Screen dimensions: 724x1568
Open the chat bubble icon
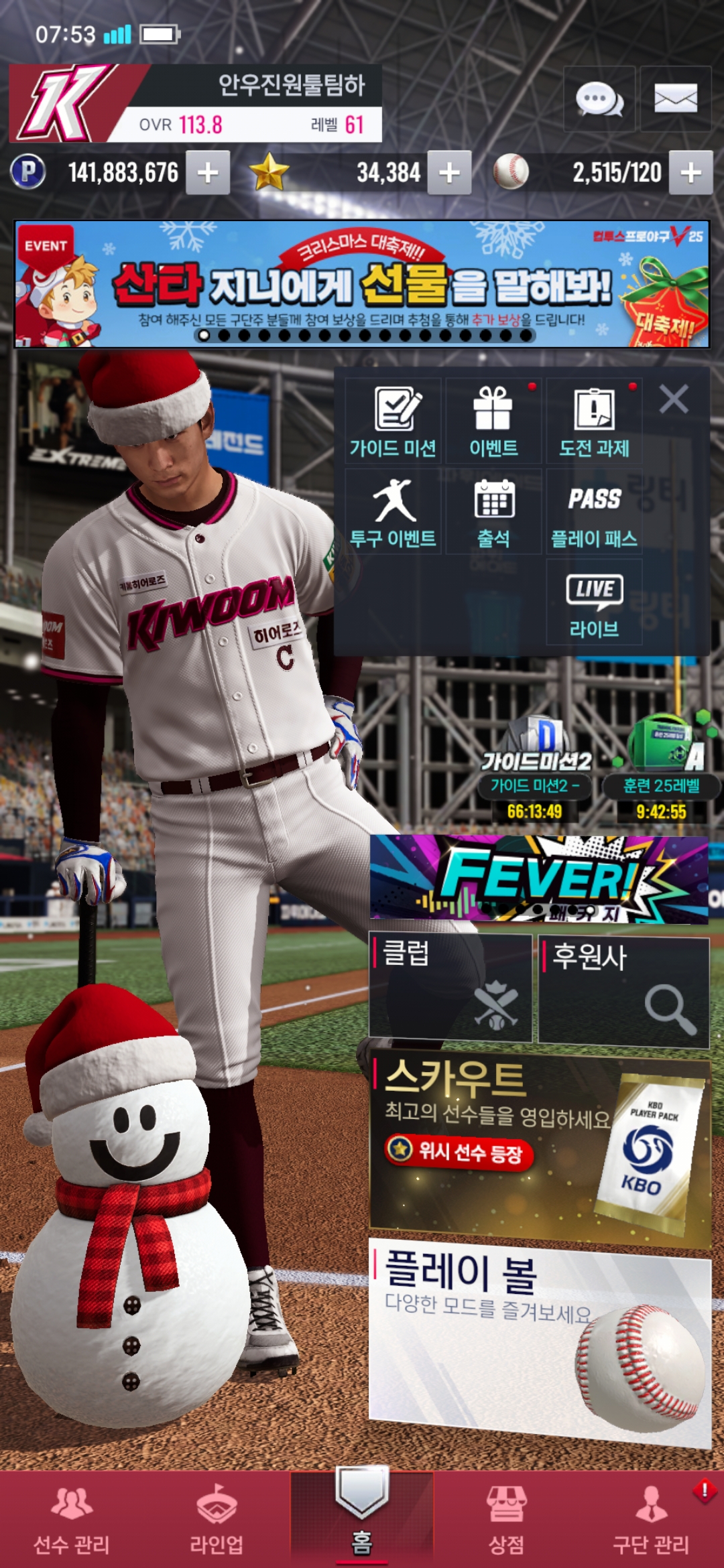pos(599,99)
